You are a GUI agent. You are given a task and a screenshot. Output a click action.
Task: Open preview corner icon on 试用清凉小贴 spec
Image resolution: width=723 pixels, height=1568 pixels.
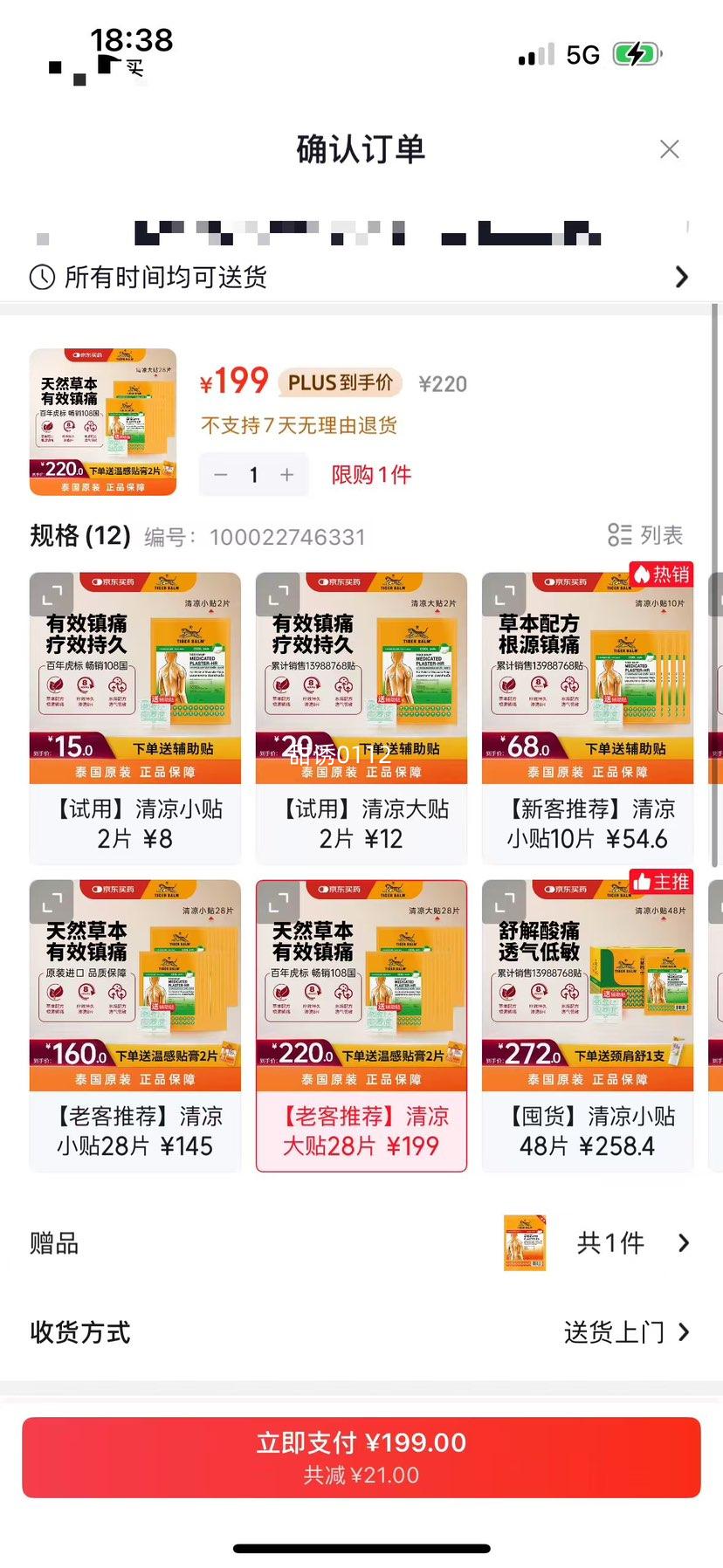[x=51, y=595]
